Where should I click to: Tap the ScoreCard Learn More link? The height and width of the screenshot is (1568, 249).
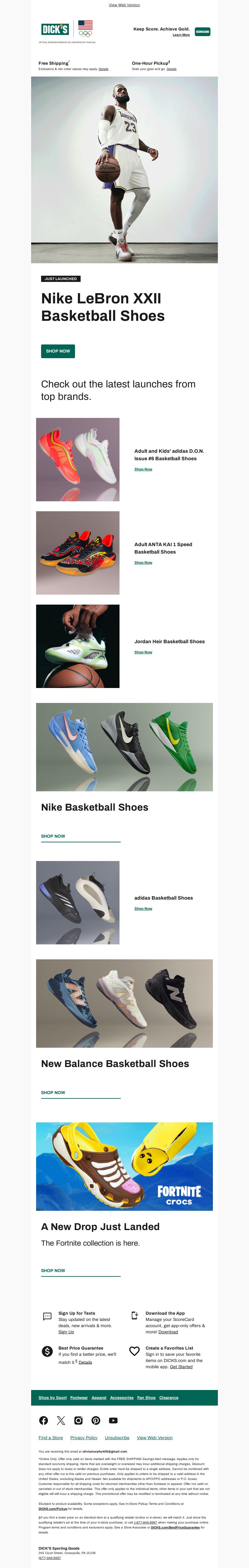[181, 35]
